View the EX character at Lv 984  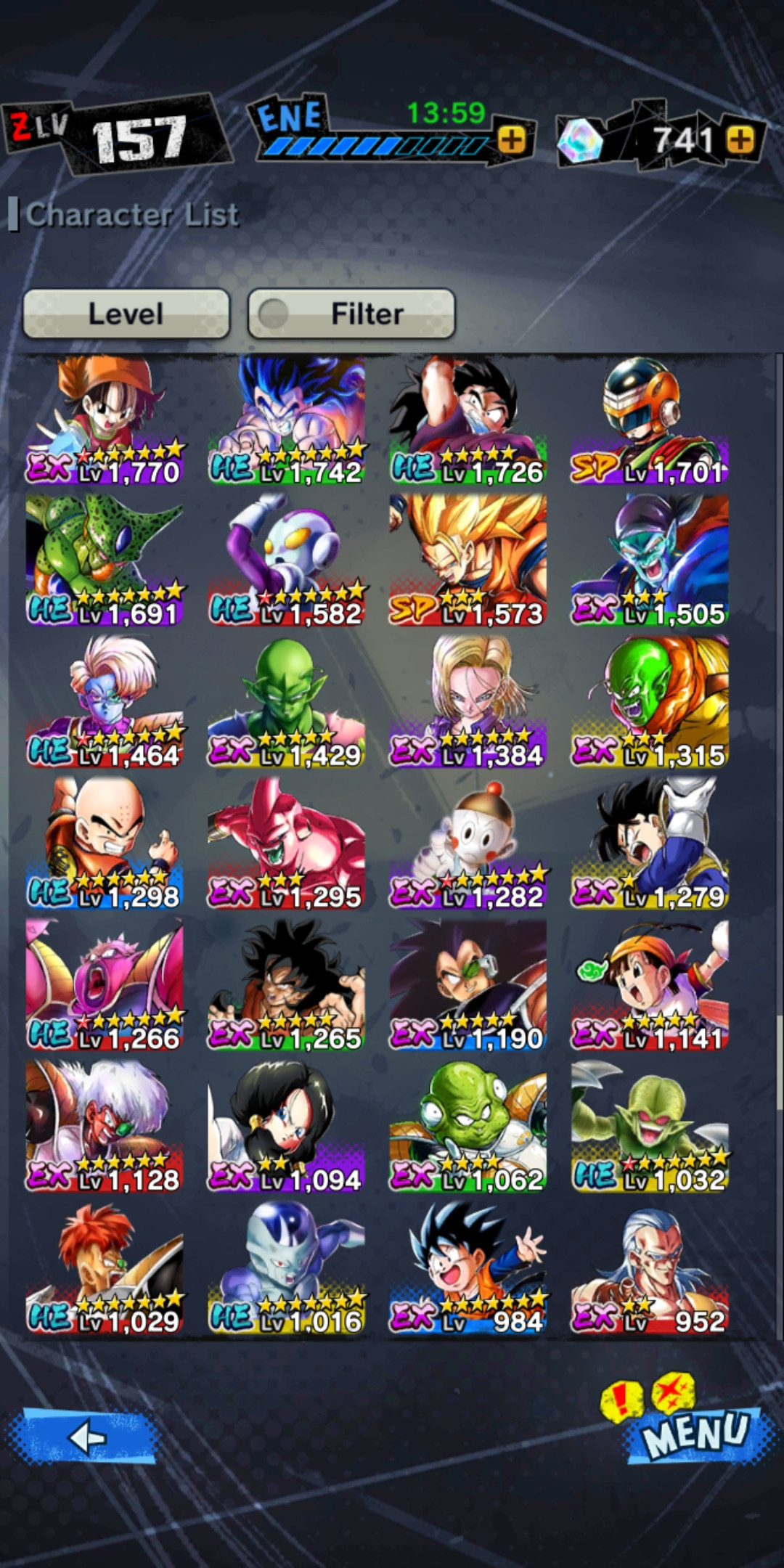tap(468, 1268)
